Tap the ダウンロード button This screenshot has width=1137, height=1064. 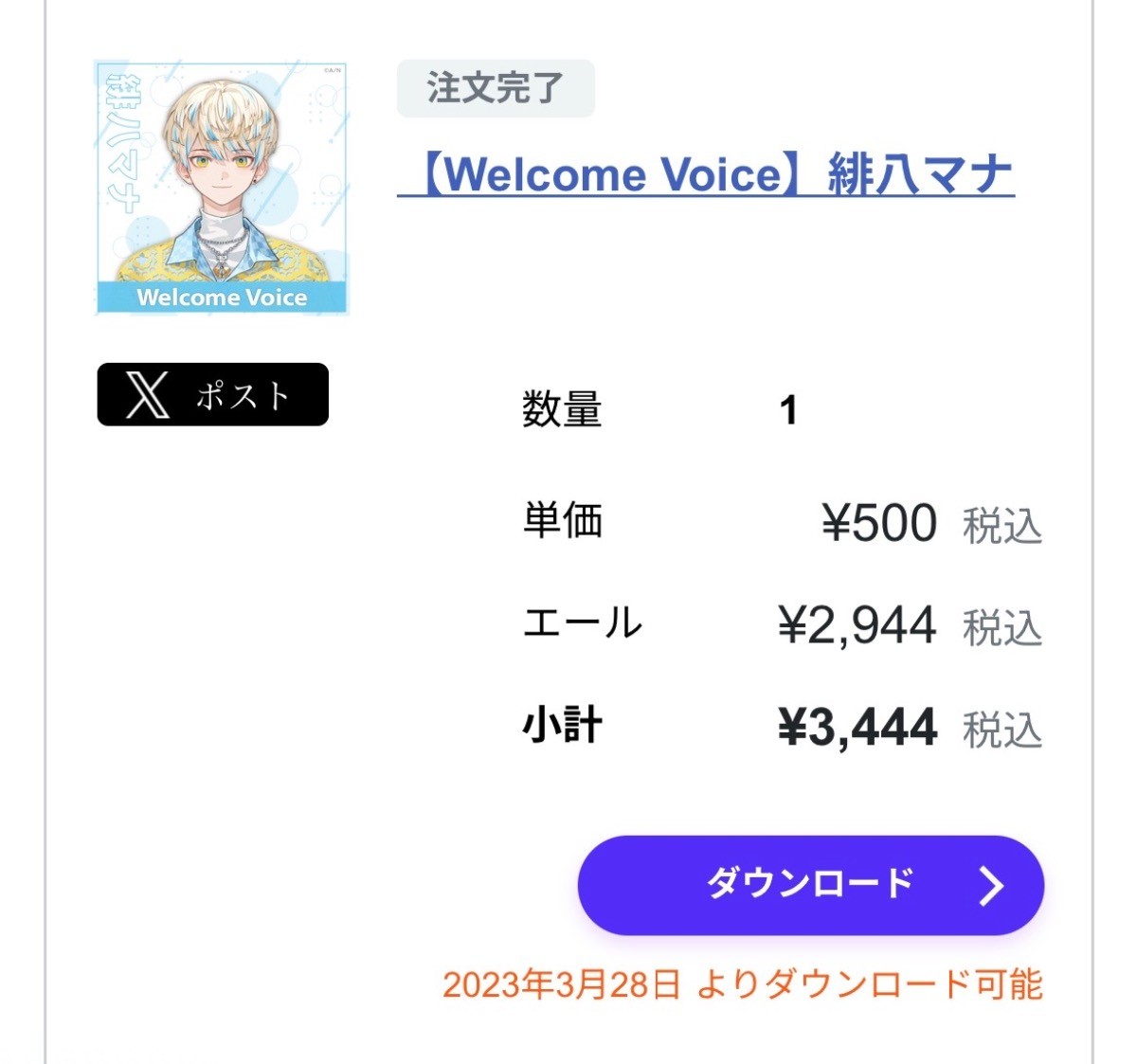811,885
